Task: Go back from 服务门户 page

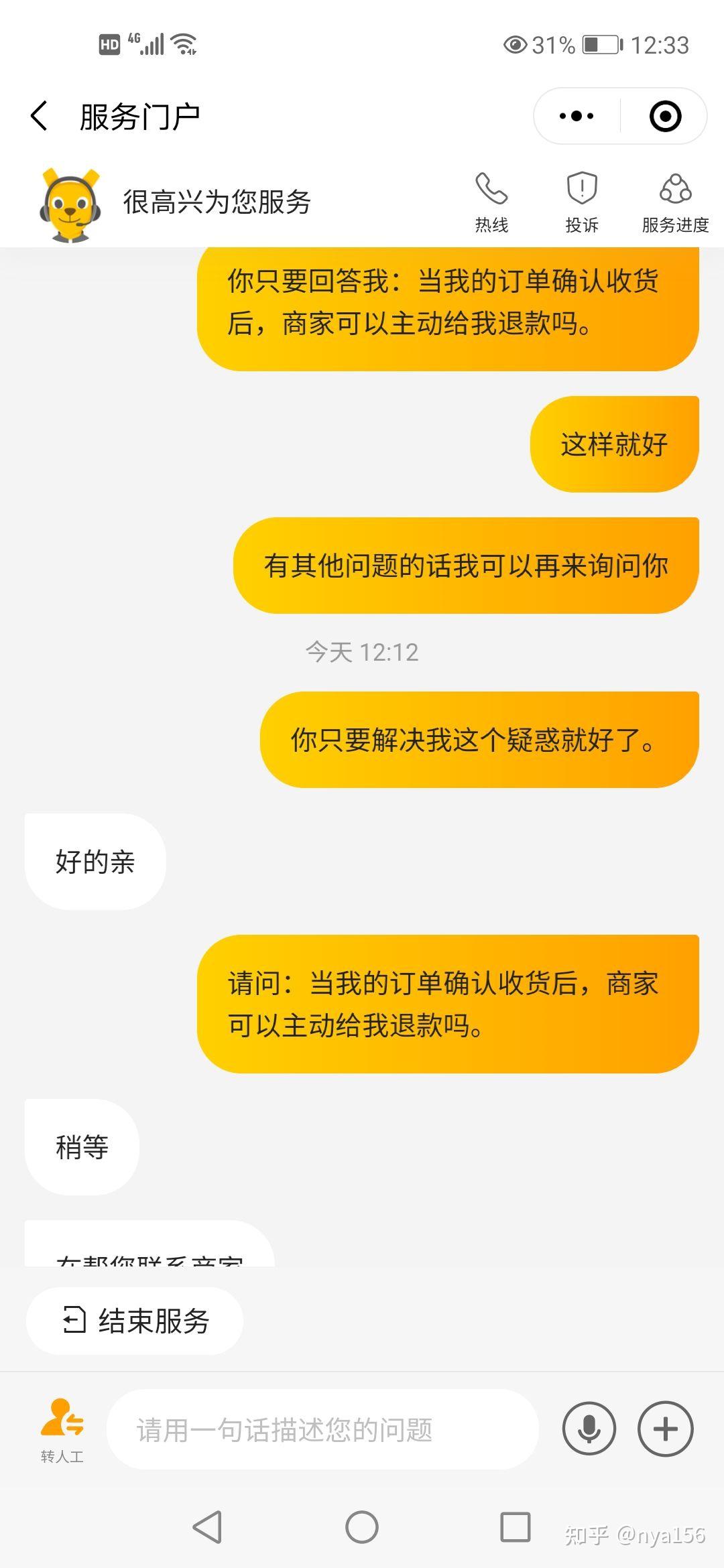Action: click(x=40, y=116)
